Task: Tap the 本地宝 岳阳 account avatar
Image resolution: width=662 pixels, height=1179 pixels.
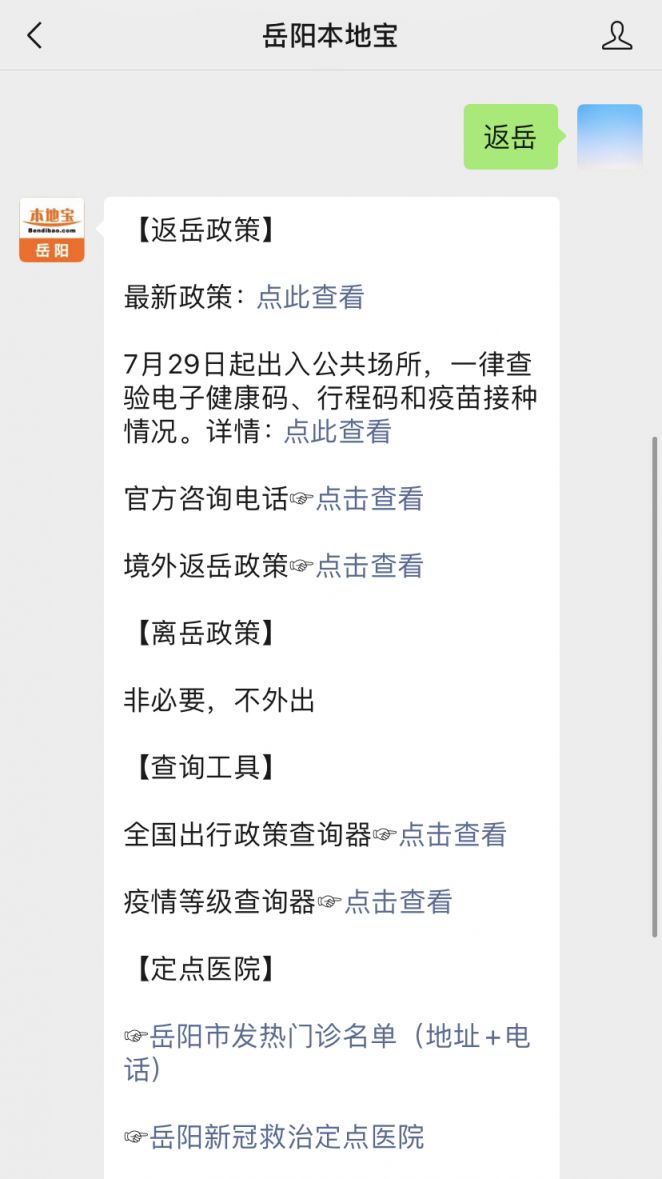Action: tap(52, 230)
